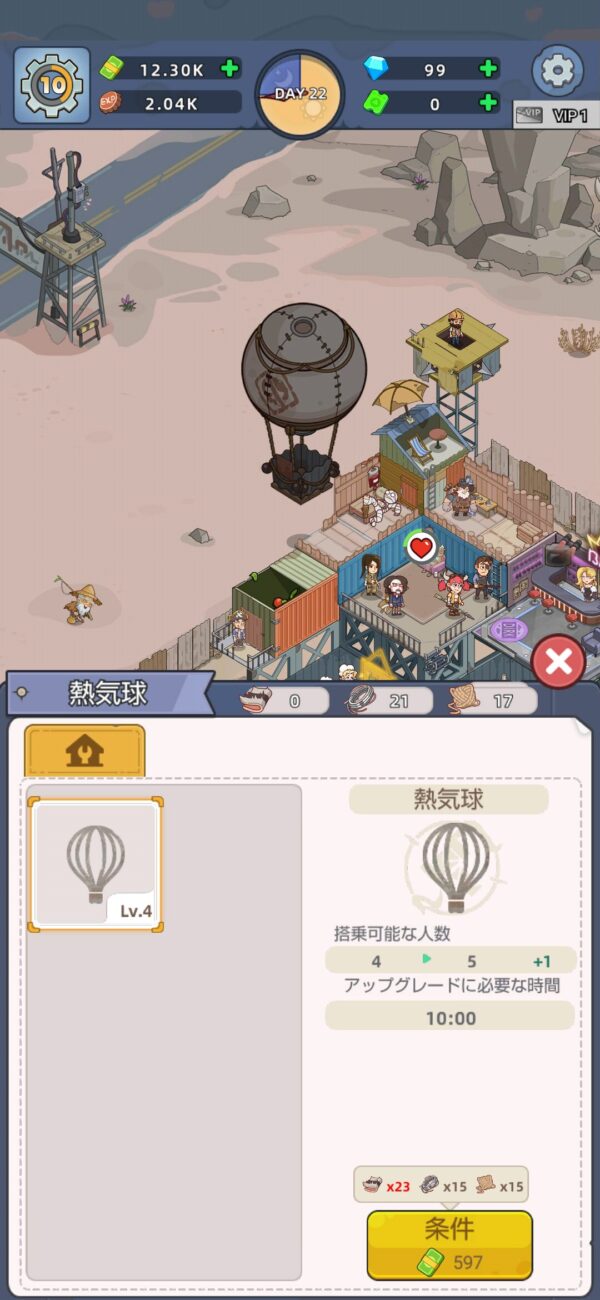The height and width of the screenshot is (1300, 600).
Task: Close the 熱気球 panel
Action: tap(558, 661)
